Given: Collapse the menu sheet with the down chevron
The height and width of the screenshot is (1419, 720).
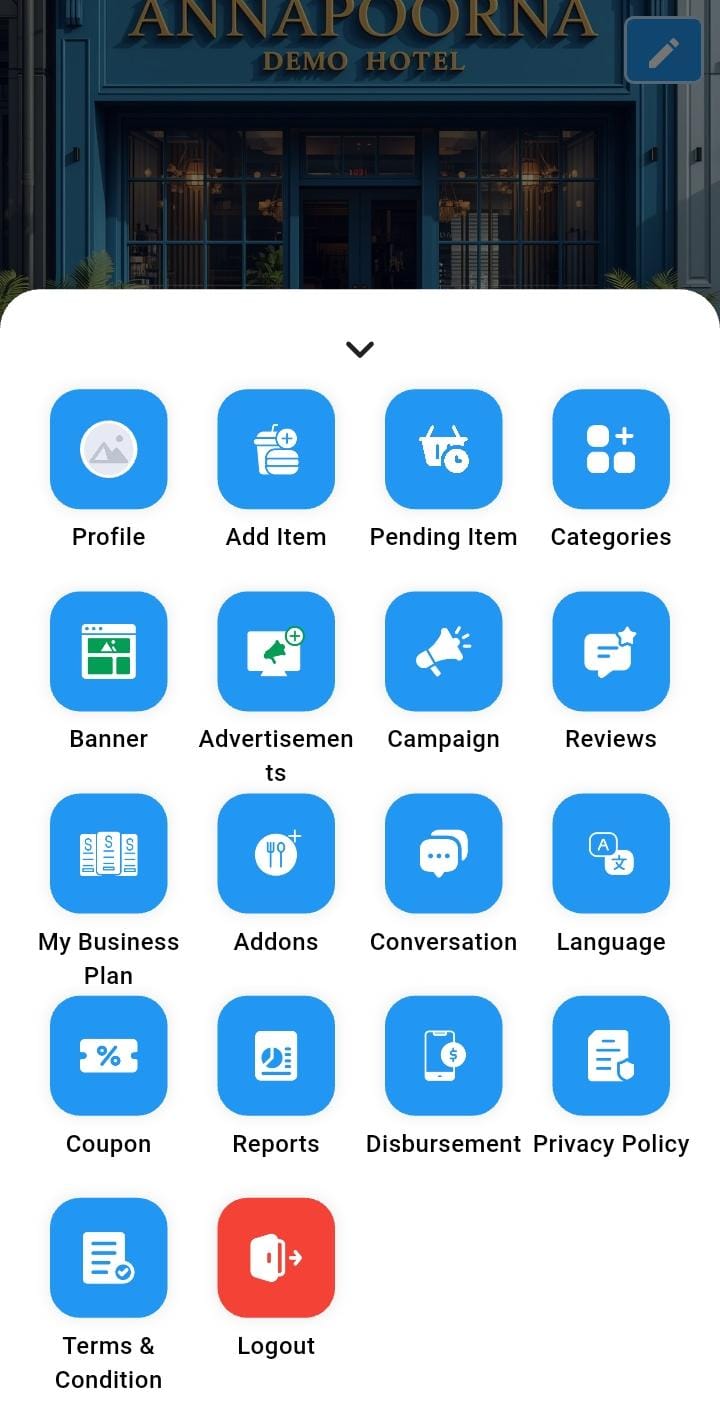Looking at the screenshot, I should 360,349.
